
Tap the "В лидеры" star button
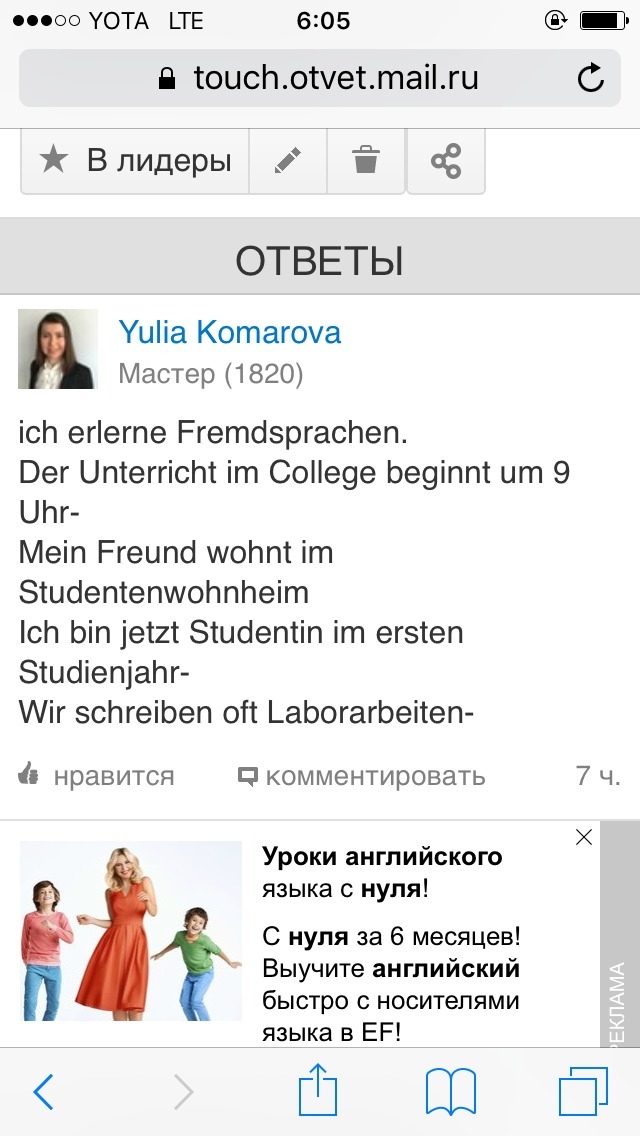pyautogui.click(x=135, y=160)
